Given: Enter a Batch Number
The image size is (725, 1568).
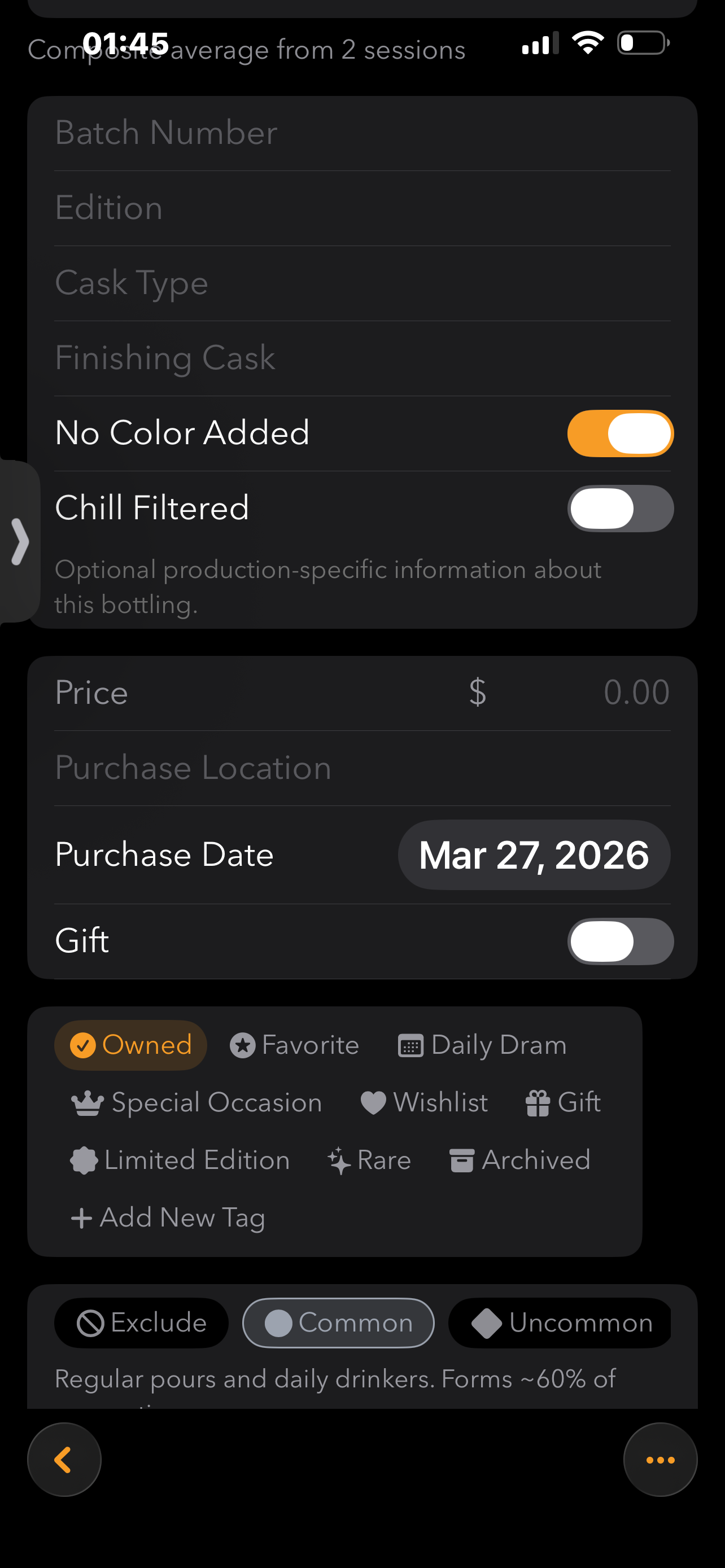Looking at the screenshot, I should pyautogui.click(x=361, y=133).
